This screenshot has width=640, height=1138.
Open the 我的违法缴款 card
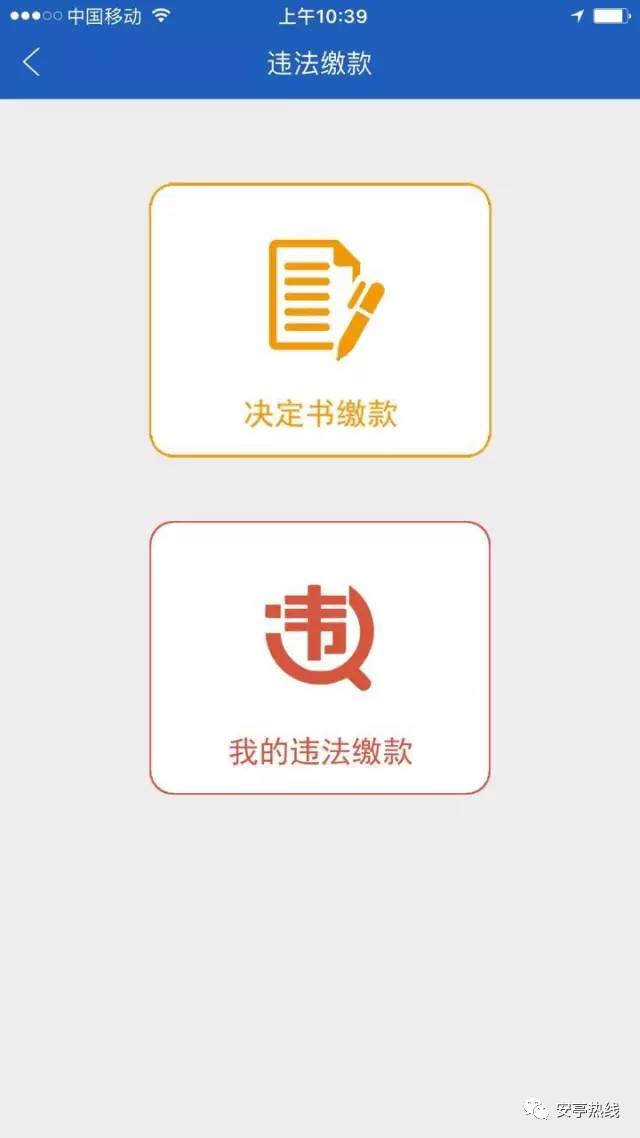coord(320,658)
